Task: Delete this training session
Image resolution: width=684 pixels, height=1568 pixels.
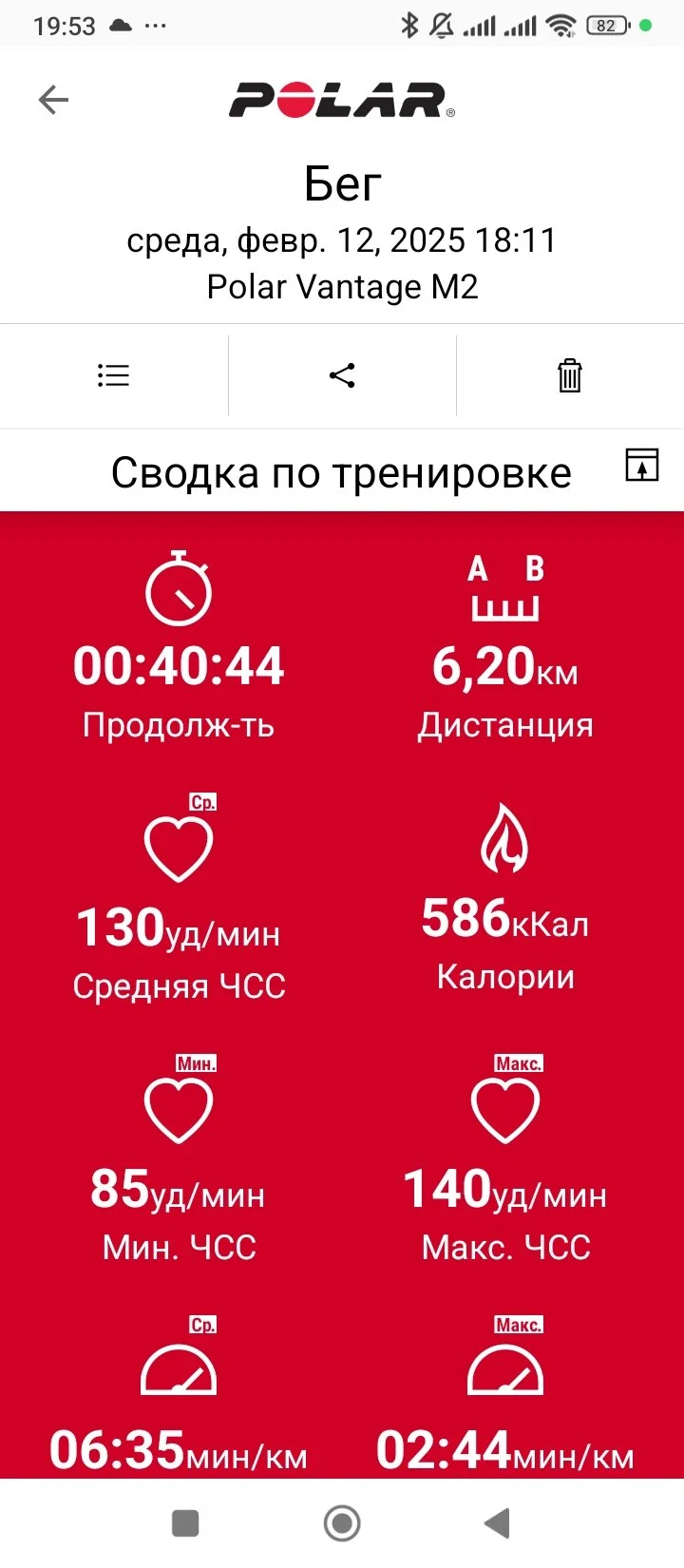Action: point(569,375)
